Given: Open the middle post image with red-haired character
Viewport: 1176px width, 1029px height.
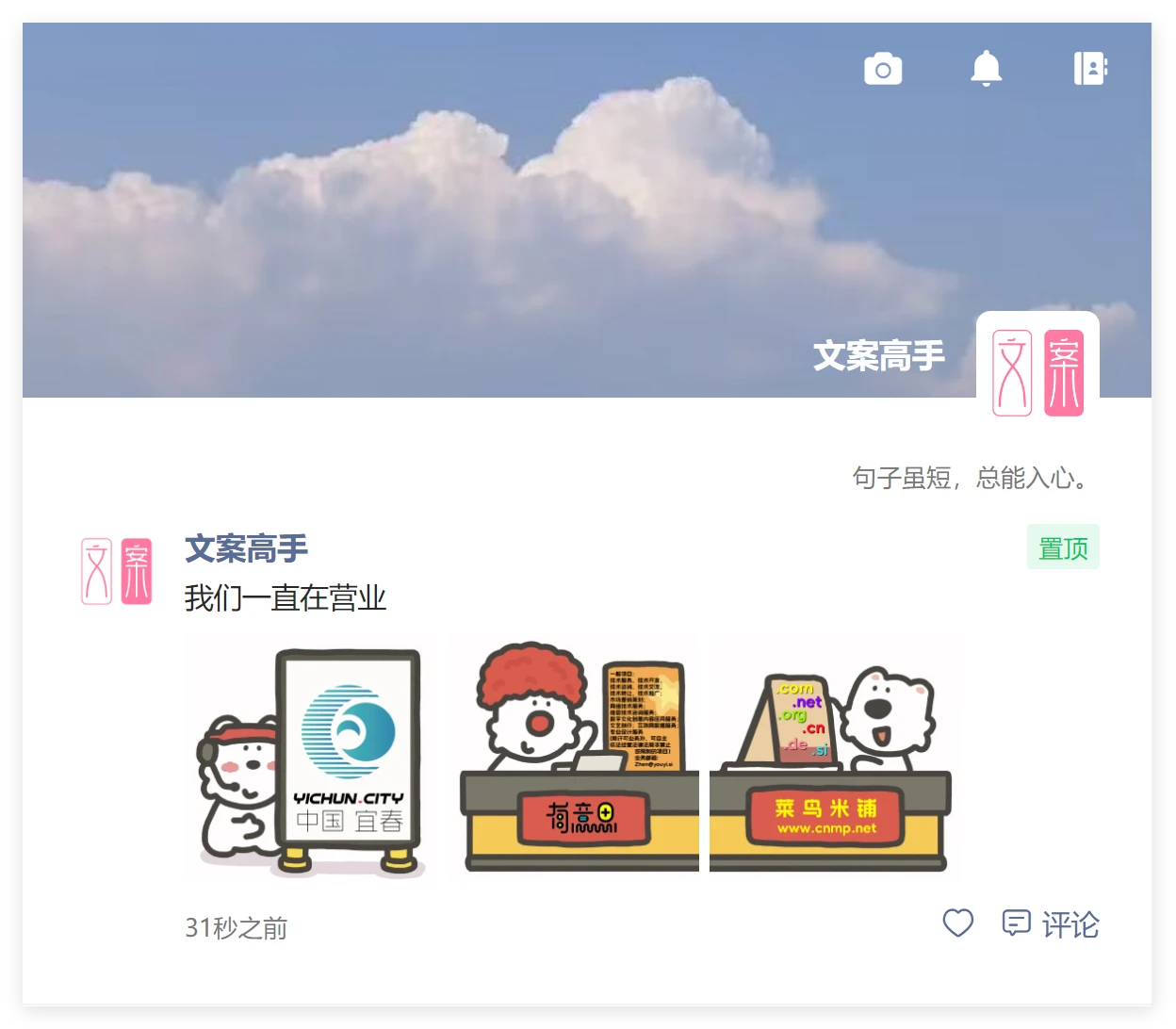Looking at the screenshot, I should [579, 759].
